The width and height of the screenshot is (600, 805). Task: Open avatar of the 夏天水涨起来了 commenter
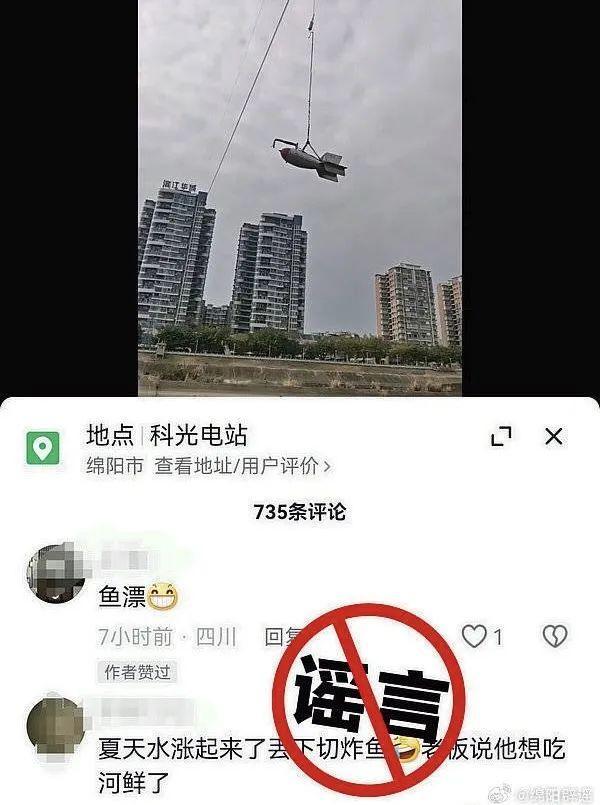[x=55, y=727]
